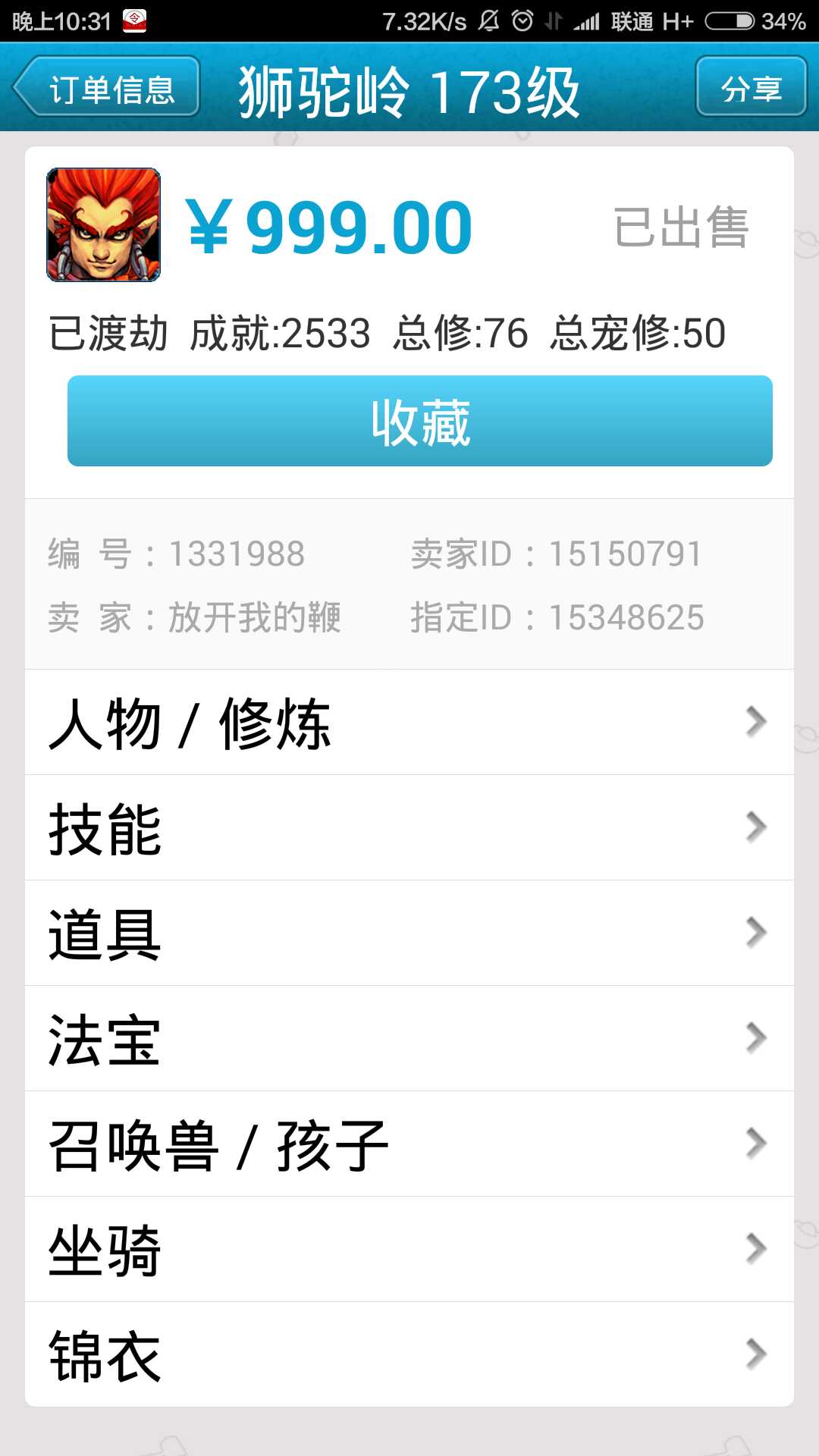Open the 人物 / 修炼 section
Viewport: 819px width, 1456px height.
[409, 723]
